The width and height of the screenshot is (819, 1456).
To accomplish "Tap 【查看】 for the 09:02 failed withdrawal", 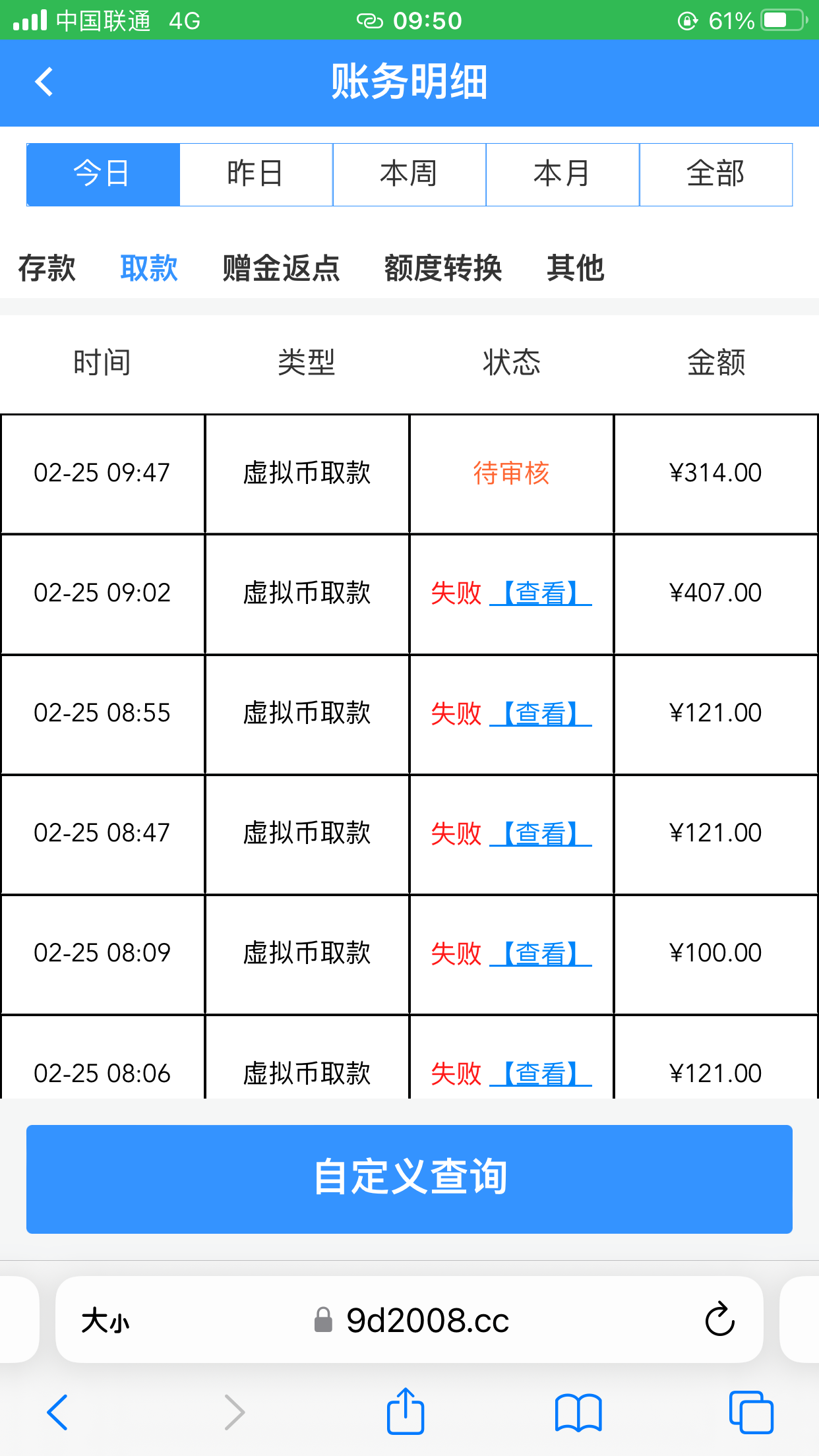I will [x=541, y=593].
